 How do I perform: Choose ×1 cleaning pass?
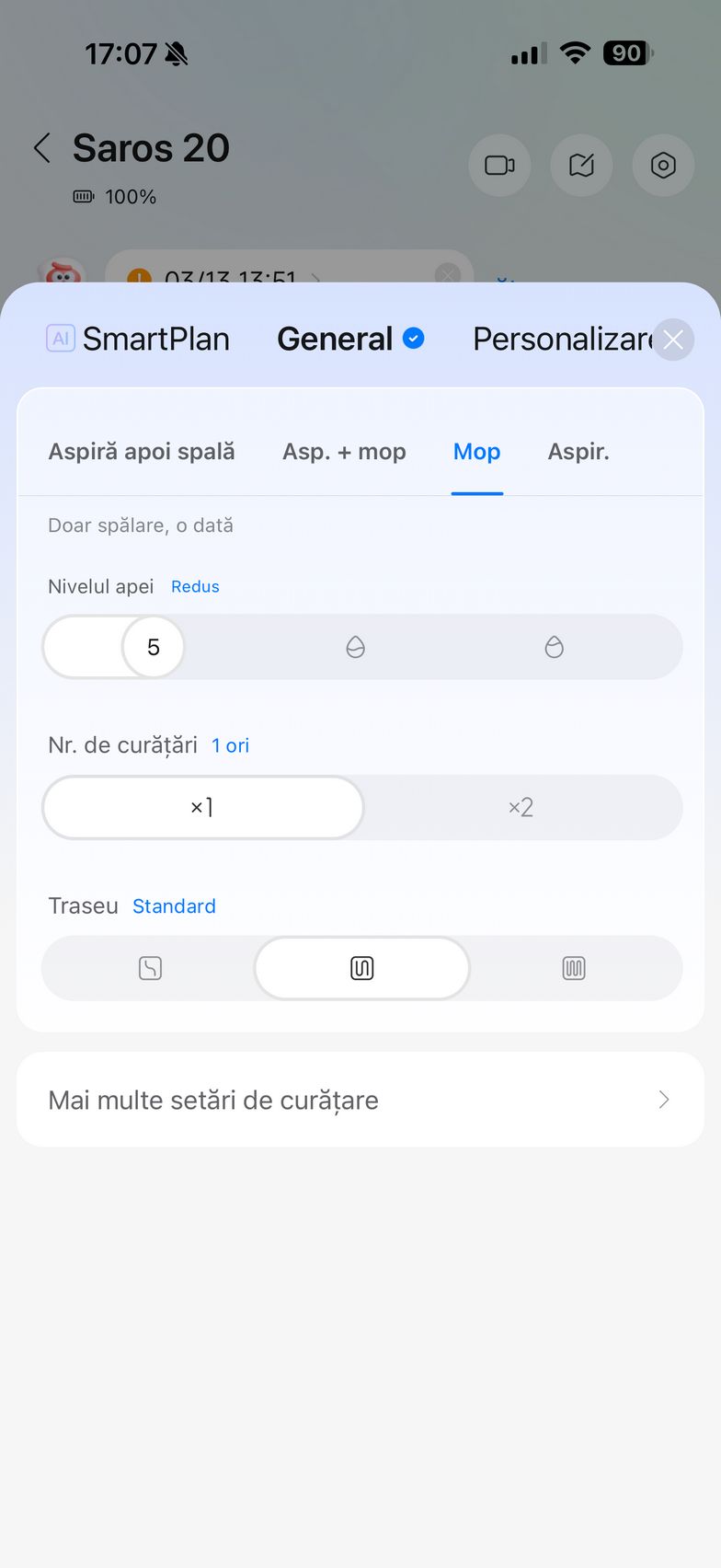[x=202, y=808]
